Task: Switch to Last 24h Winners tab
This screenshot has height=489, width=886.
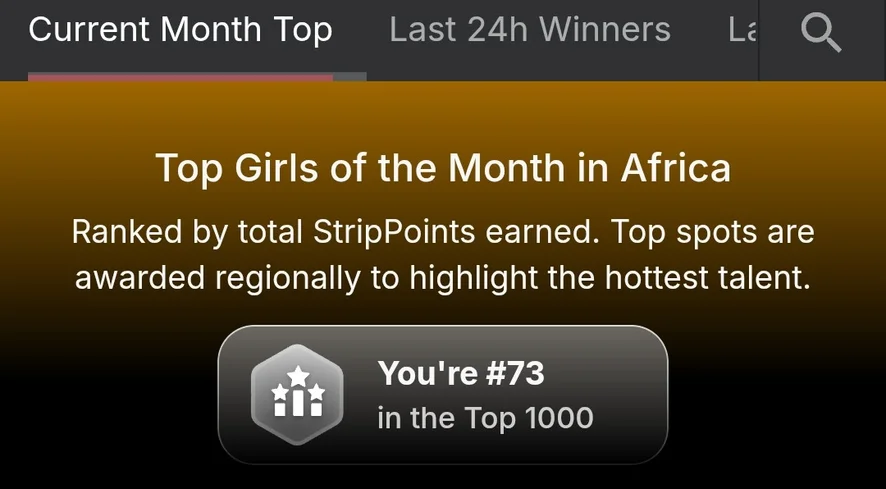Action: click(x=529, y=30)
